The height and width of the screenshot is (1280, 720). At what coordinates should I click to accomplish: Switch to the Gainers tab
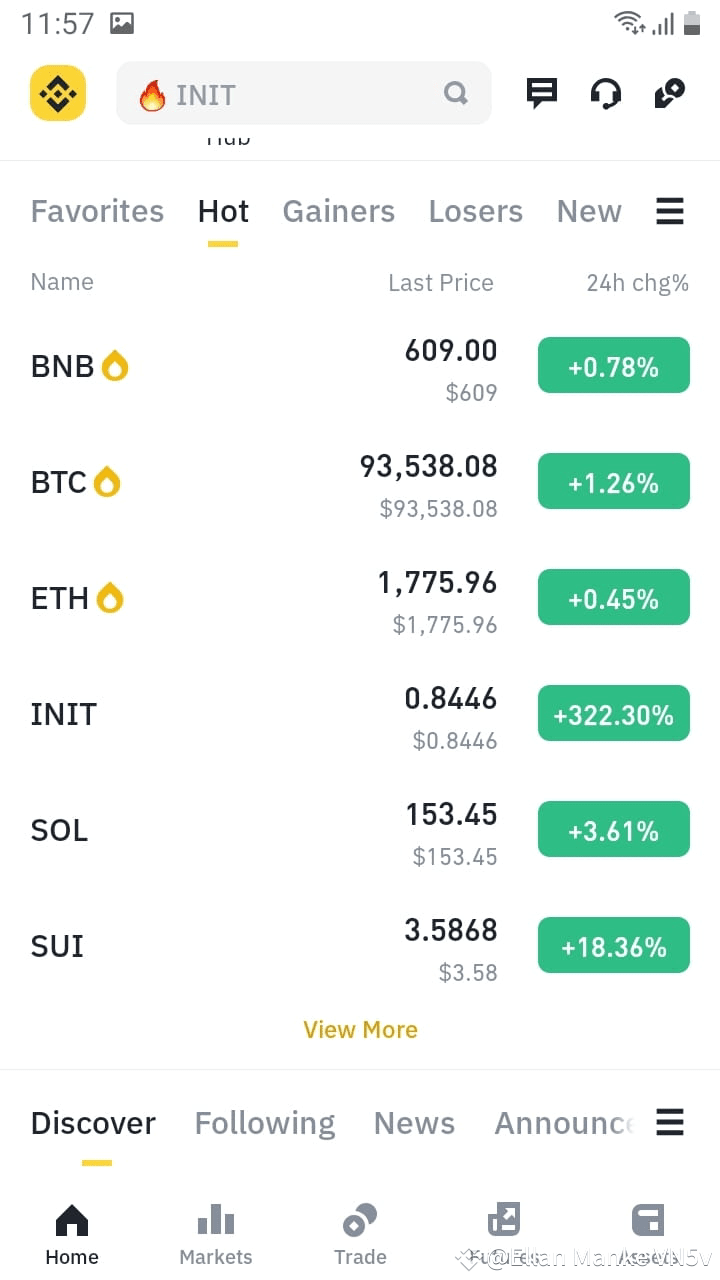(x=338, y=211)
